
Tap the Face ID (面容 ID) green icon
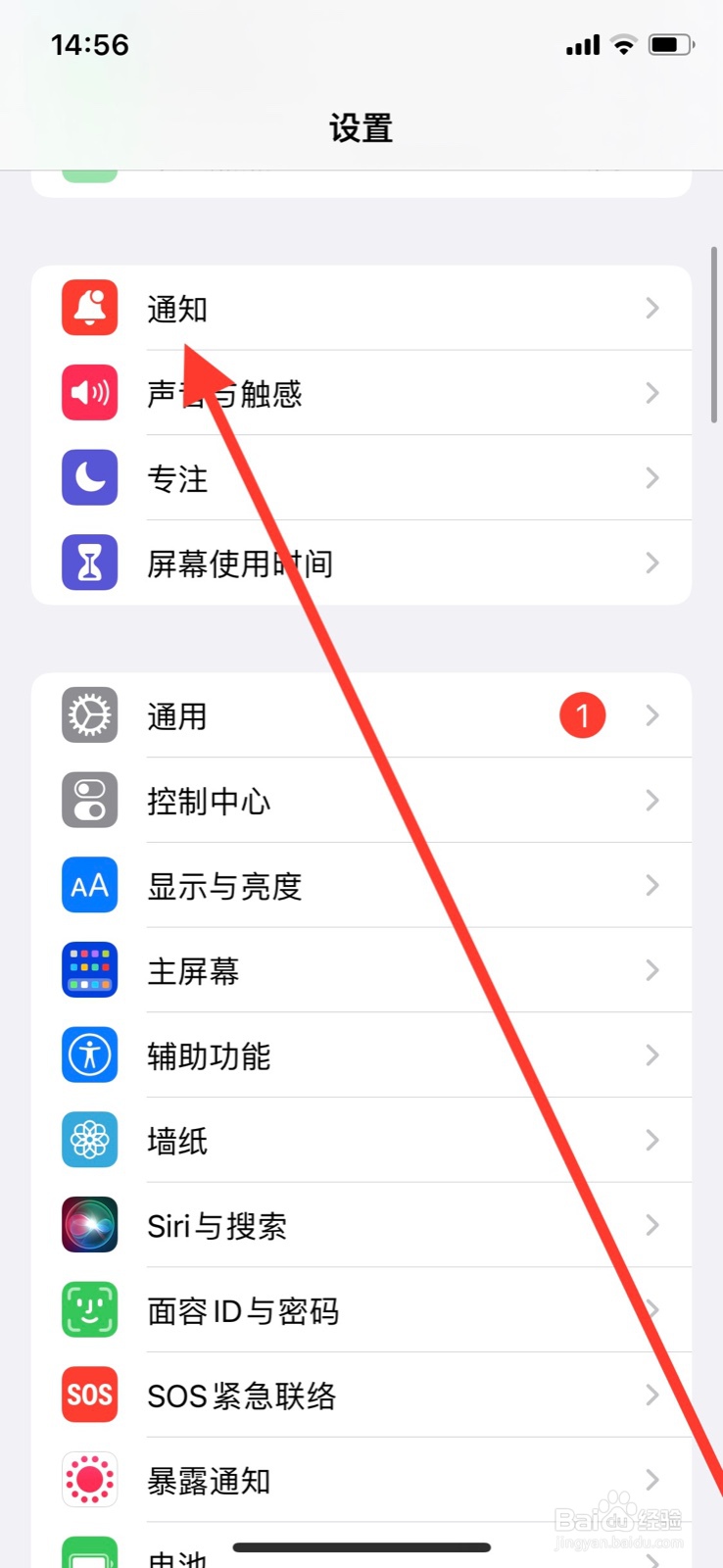pyautogui.click(x=89, y=1310)
